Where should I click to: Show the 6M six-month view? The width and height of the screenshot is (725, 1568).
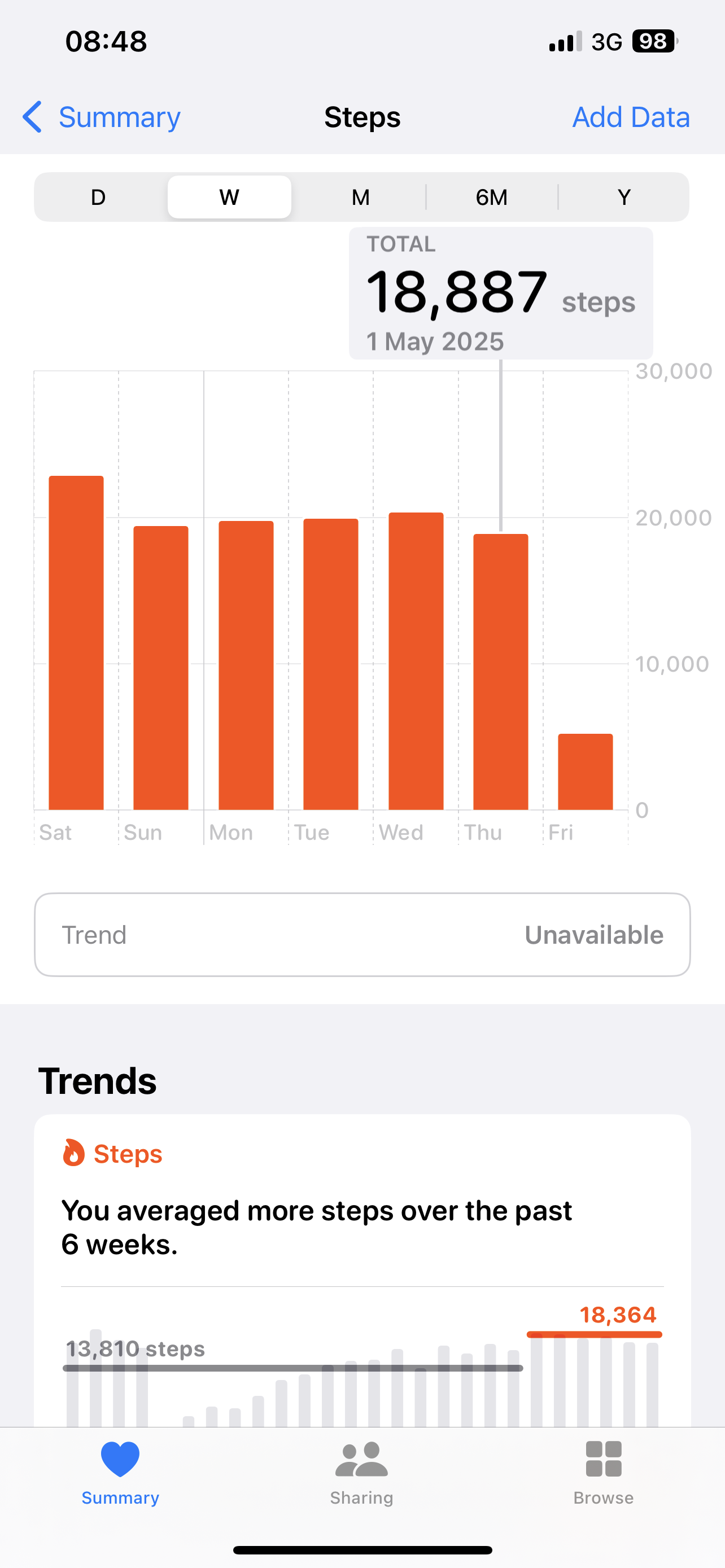[492, 197]
